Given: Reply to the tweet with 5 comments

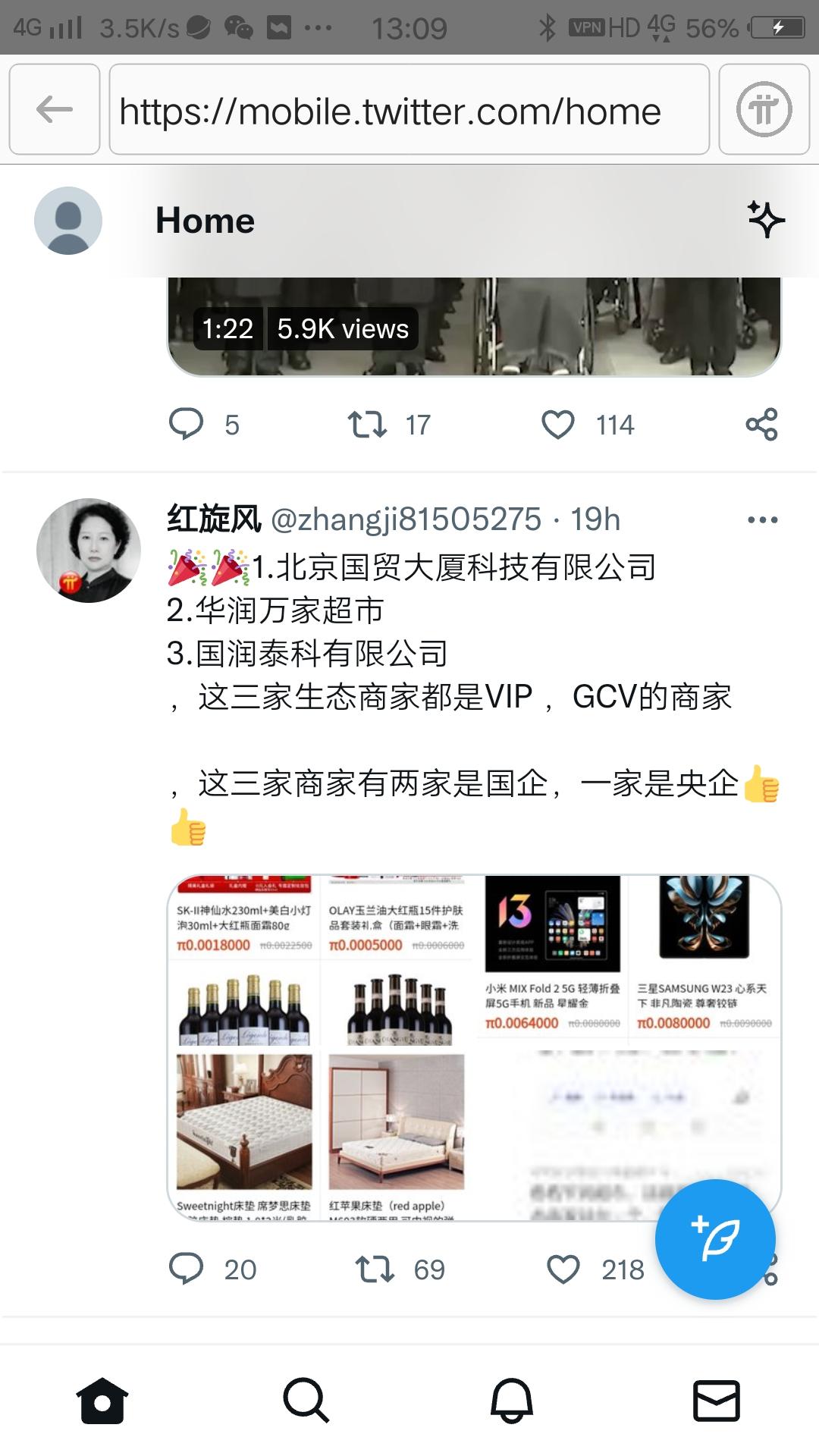Looking at the screenshot, I should coord(187,424).
